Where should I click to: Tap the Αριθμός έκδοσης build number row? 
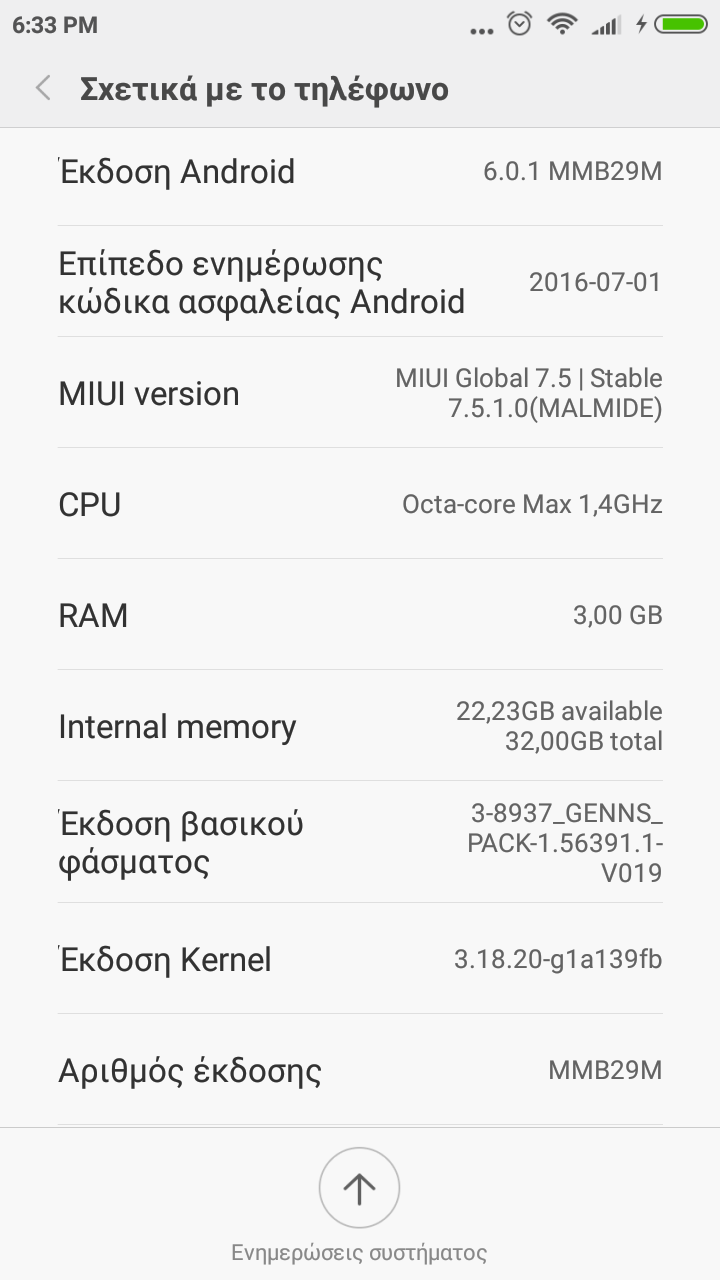click(360, 1070)
